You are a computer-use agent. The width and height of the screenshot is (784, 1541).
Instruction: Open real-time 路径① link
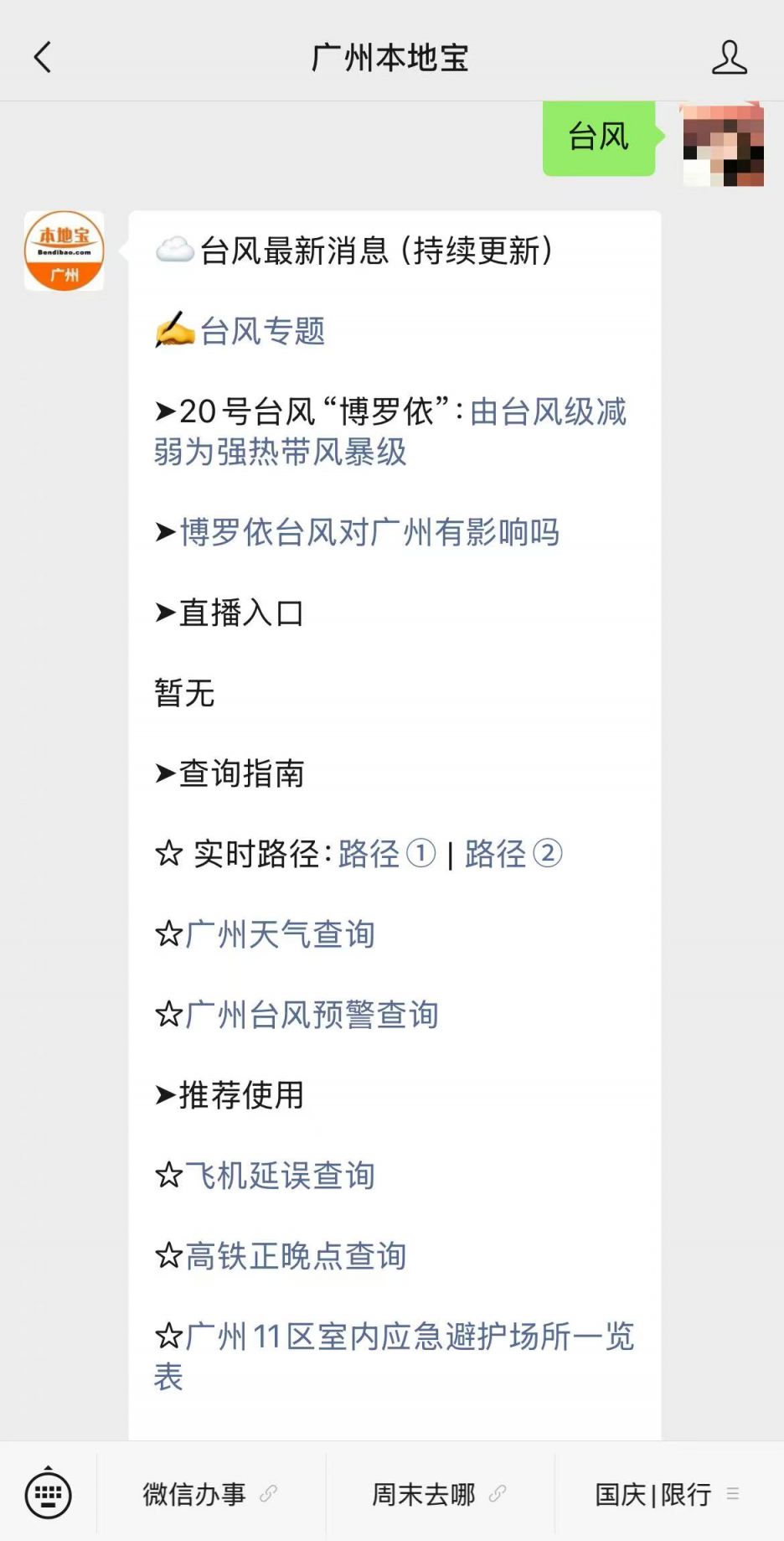(x=386, y=854)
